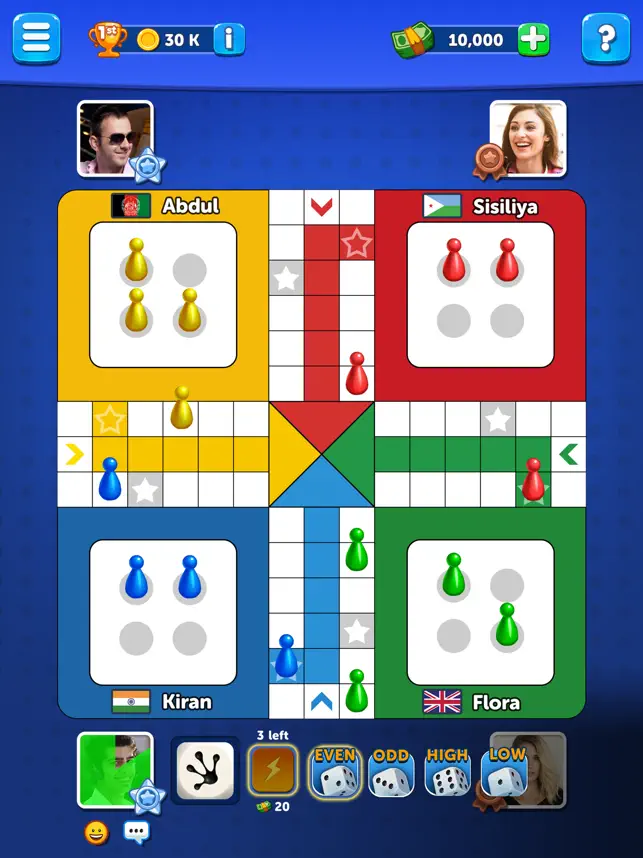Choose the HIGH dice option
Viewport: 643px width, 858px height.
[x=447, y=772]
